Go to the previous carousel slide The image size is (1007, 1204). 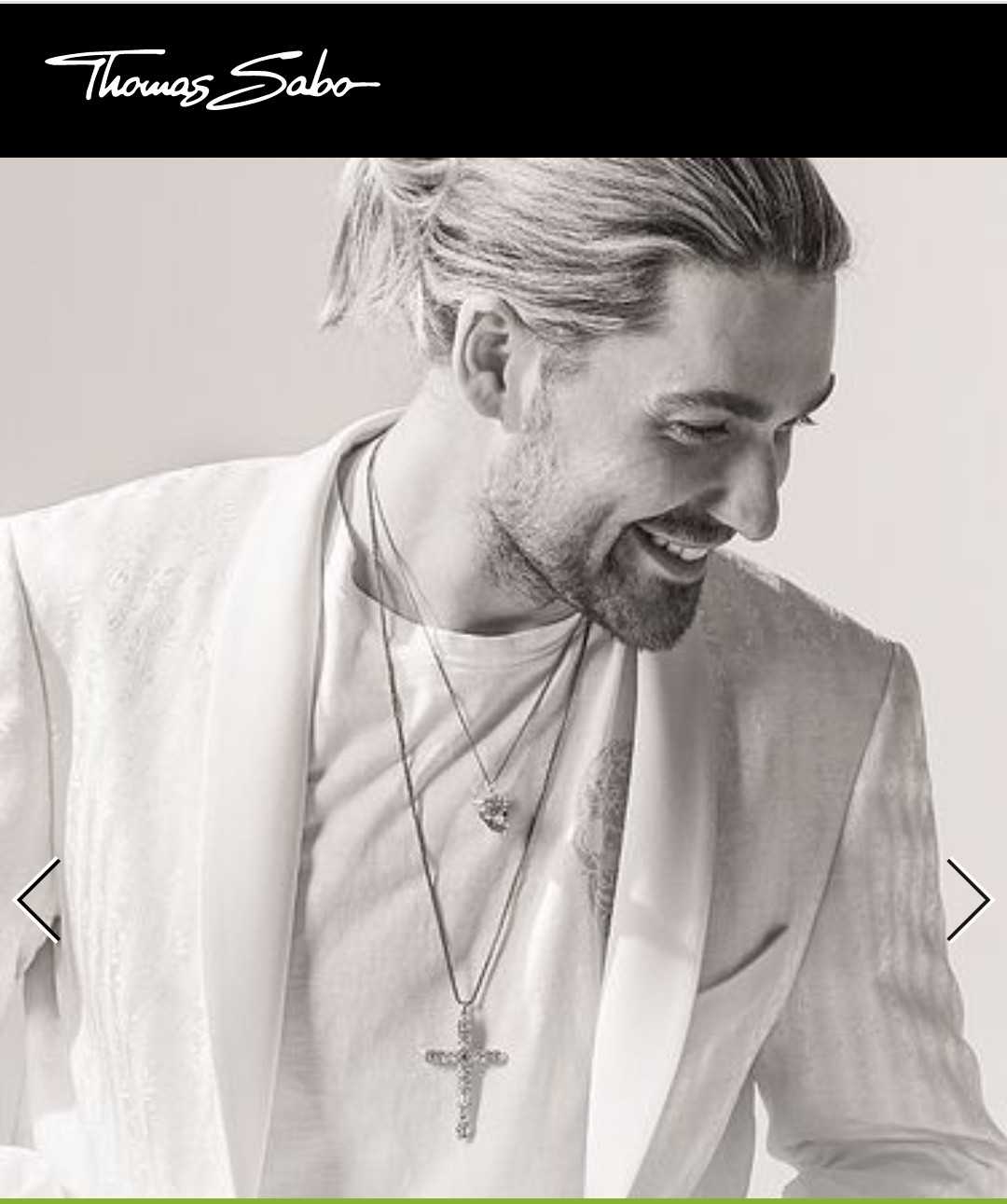38,900
